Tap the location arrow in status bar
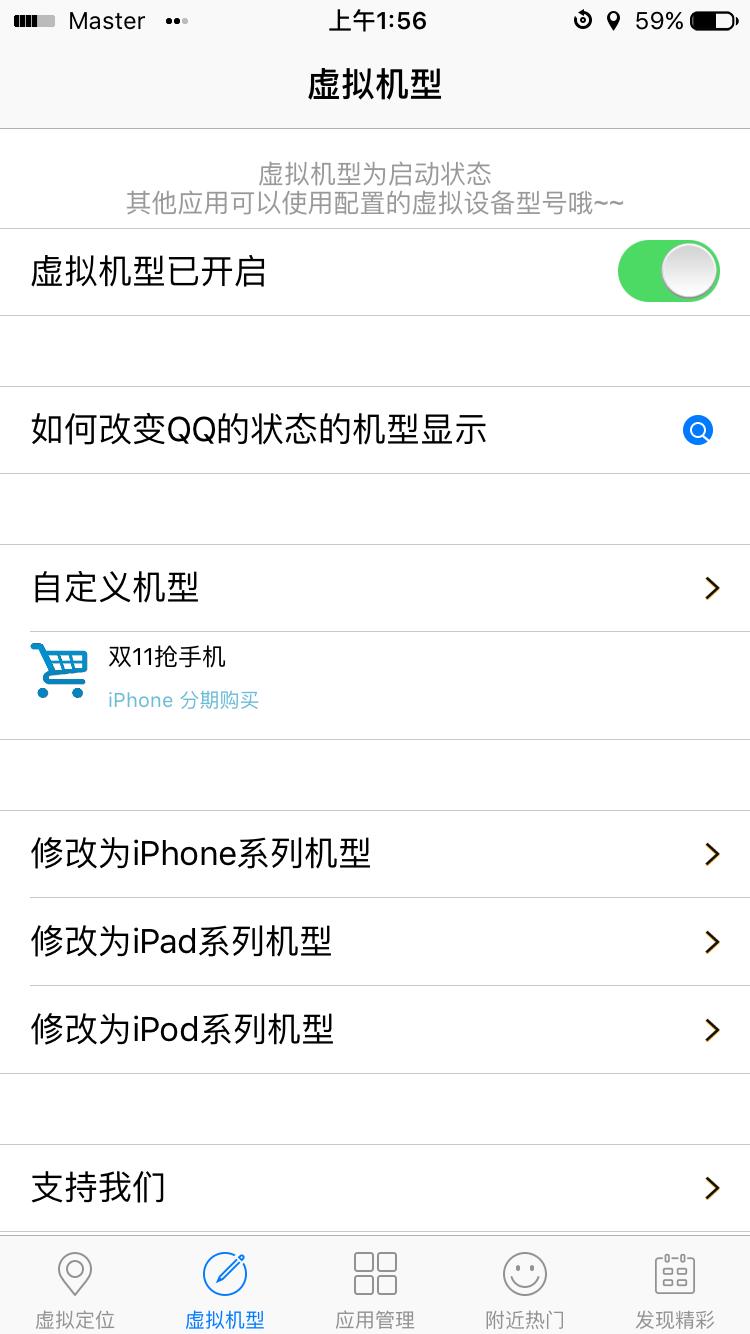 click(x=612, y=20)
